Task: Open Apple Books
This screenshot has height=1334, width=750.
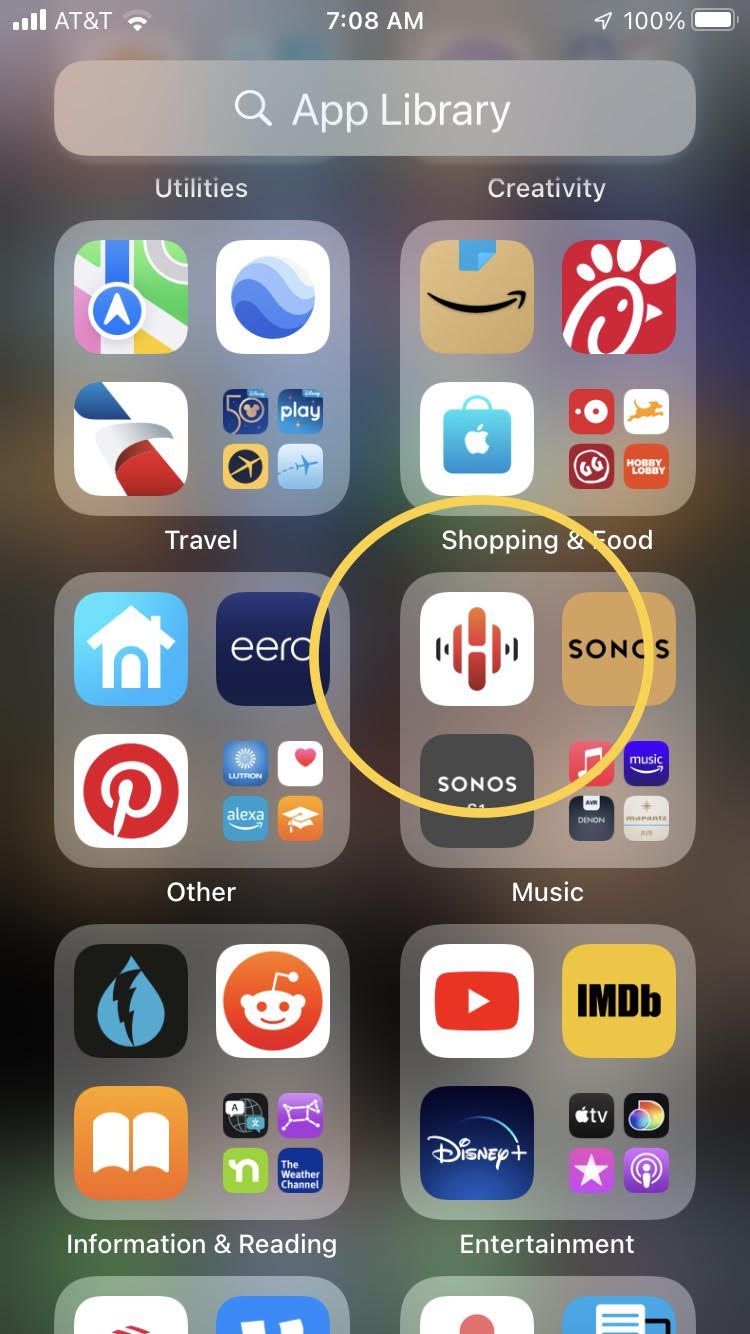Action: pos(131,1143)
